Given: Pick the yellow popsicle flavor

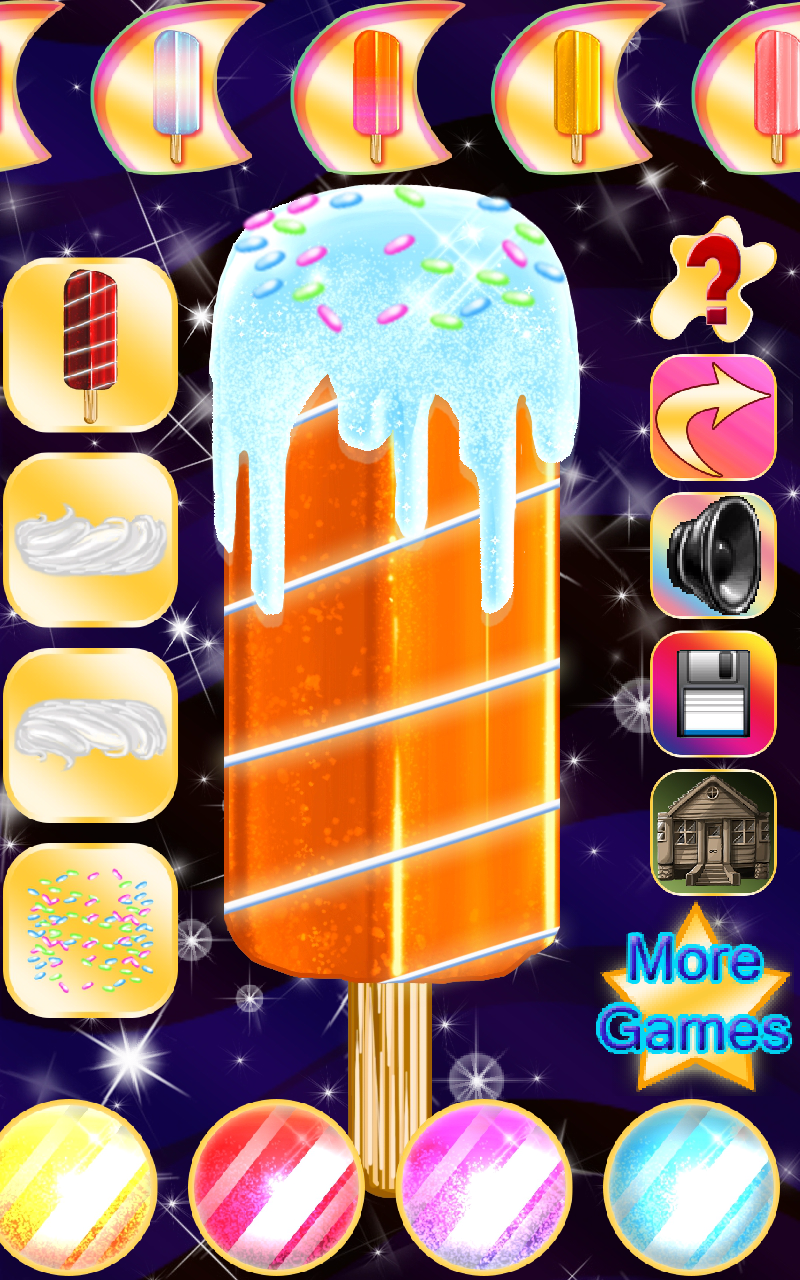Looking at the screenshot, I should [576, 88].
